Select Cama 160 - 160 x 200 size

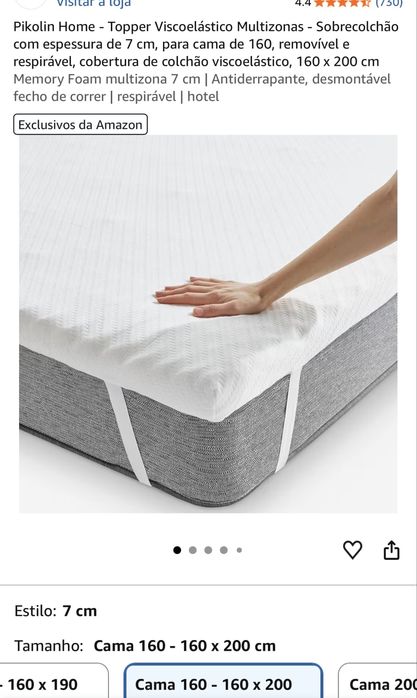pos(223,681)
